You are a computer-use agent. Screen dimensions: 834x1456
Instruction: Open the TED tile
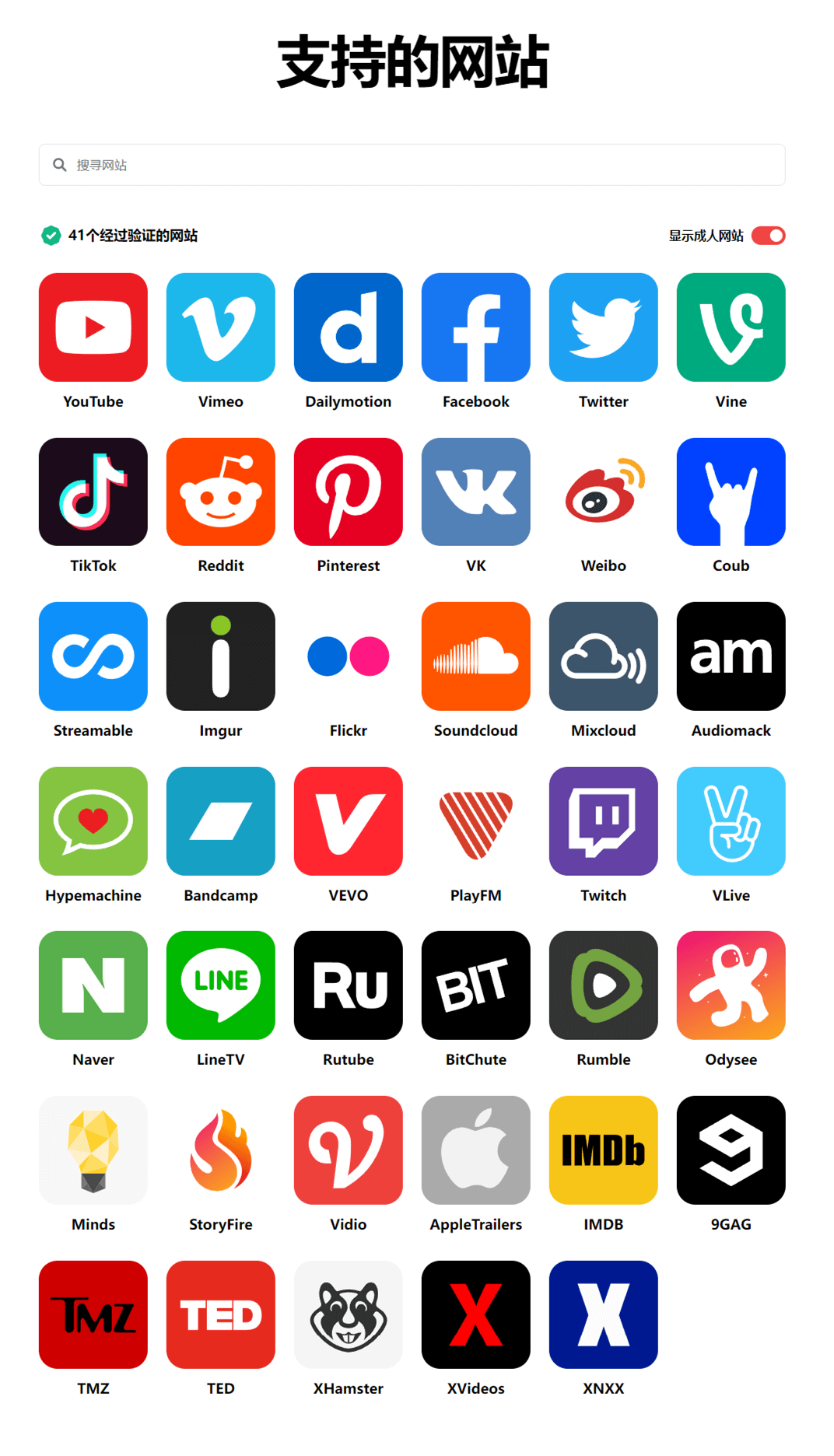pos(221,1314)
